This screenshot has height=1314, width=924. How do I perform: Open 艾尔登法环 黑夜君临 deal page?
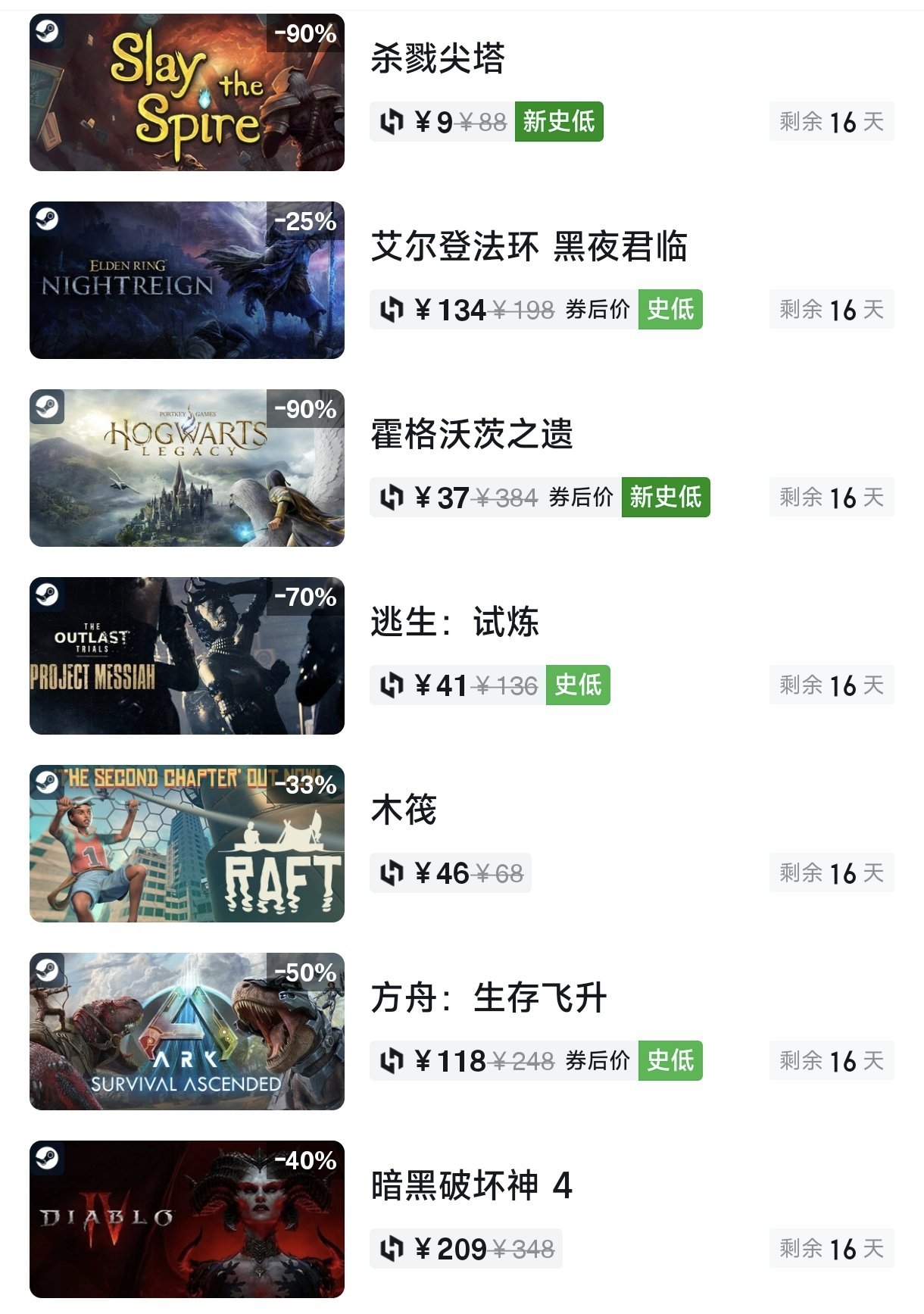tap(529, 246)
